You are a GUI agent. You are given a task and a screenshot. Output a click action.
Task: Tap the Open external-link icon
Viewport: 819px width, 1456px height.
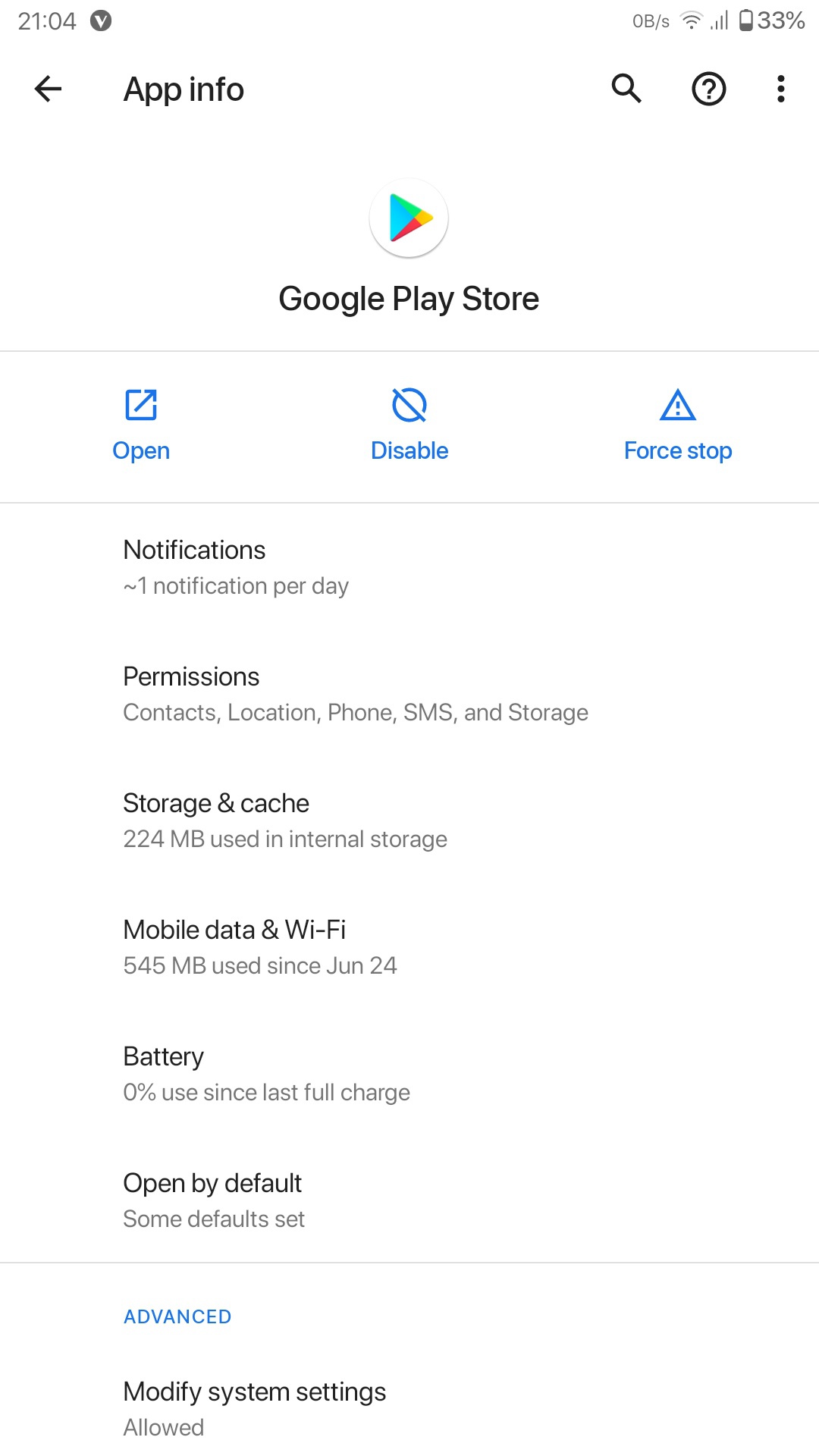140,406
